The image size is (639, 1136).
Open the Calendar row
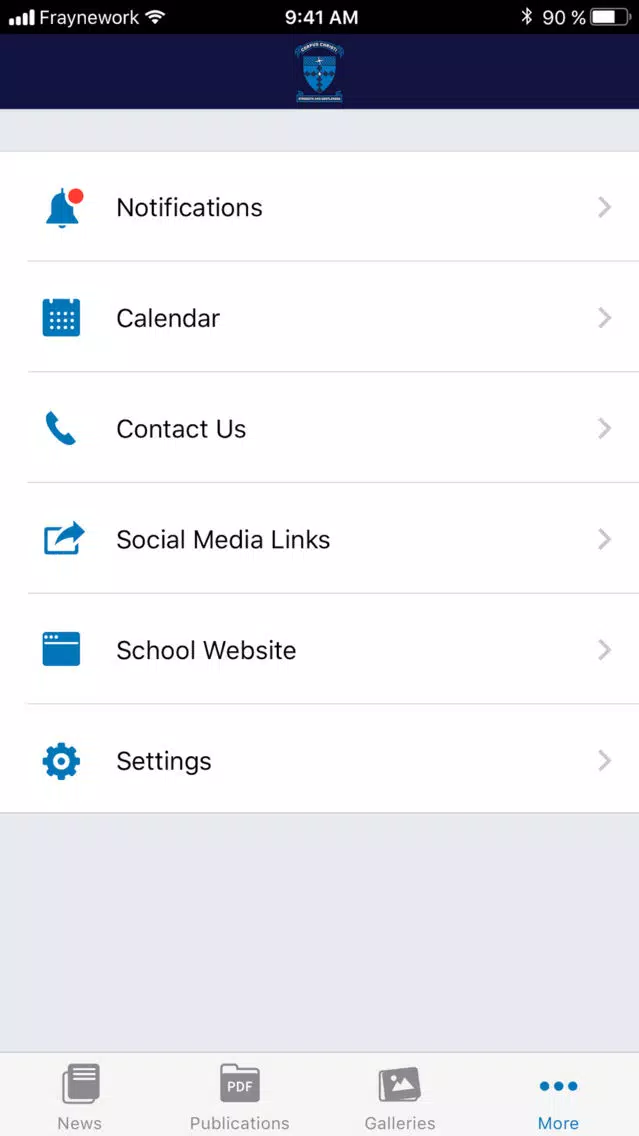(320, 317)
